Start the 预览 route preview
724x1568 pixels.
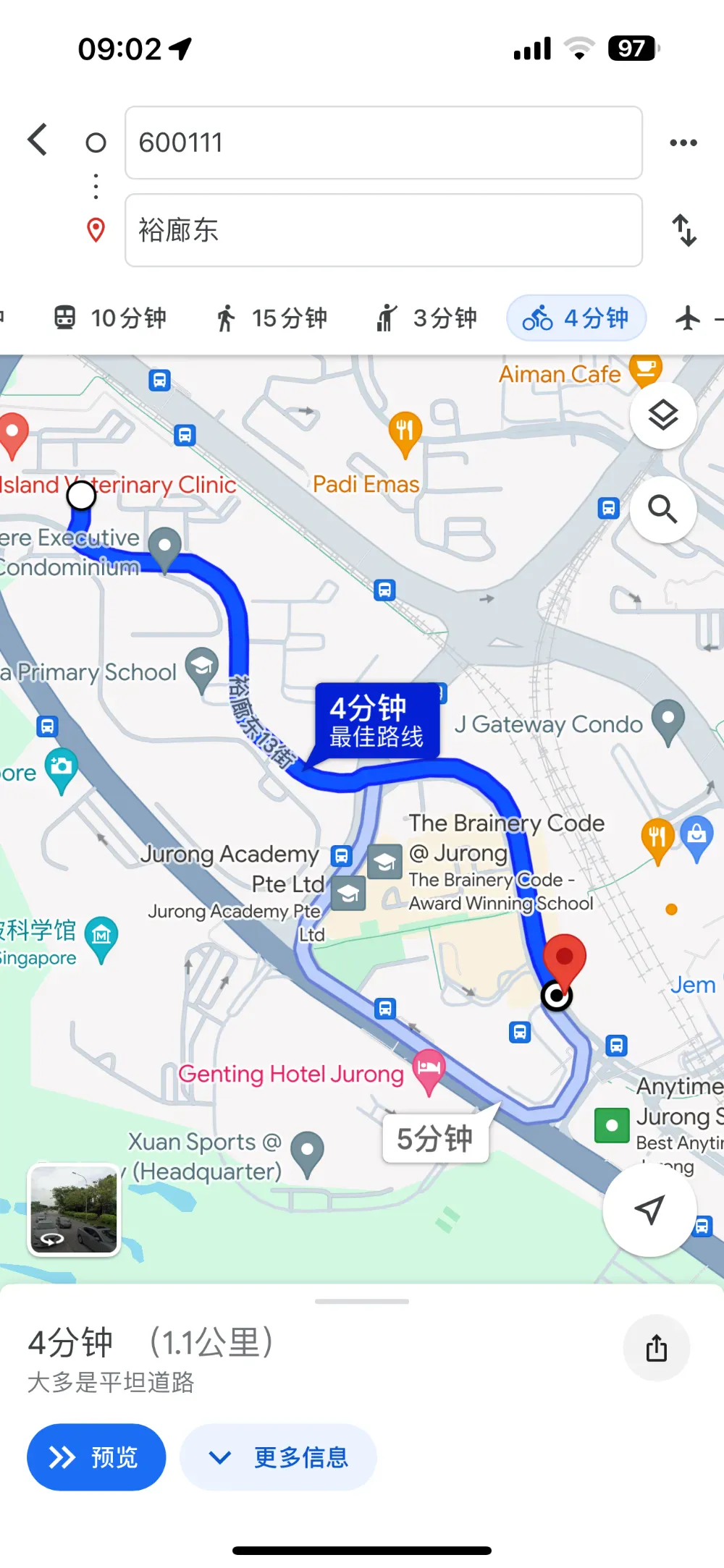pos(96,1457)
